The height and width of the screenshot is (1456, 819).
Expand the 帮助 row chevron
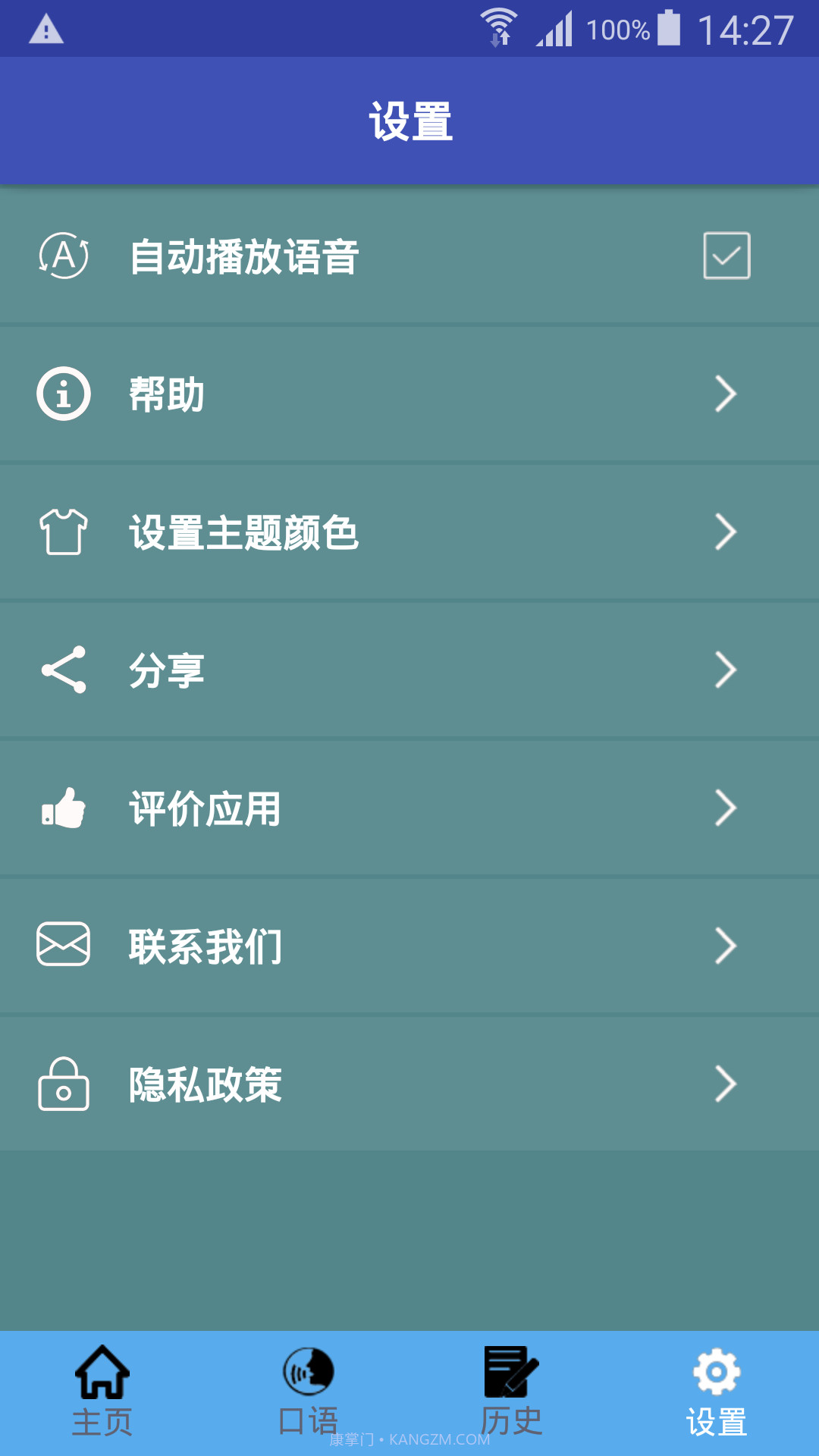click(726, 393)
